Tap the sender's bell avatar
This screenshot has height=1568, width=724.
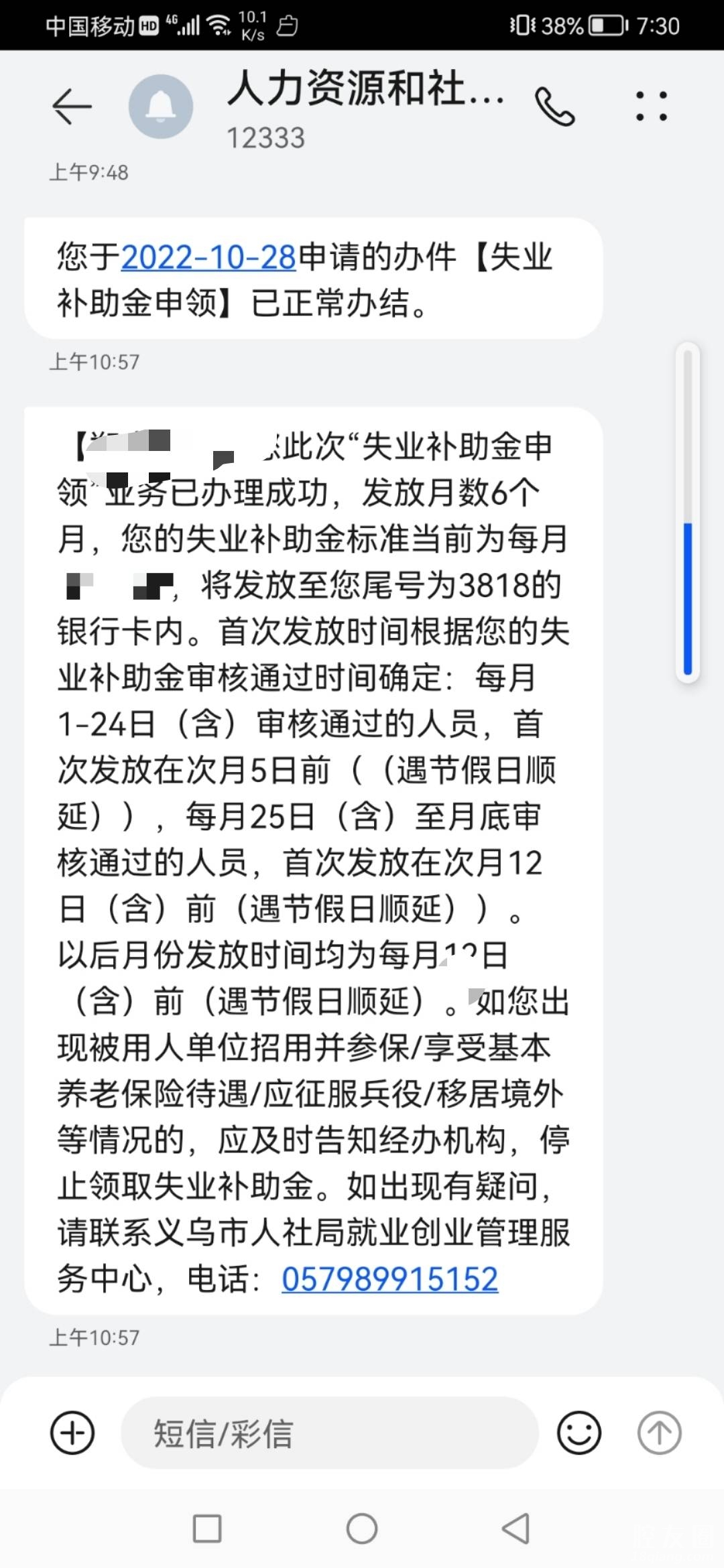pyautogui.click(x=161, y=107)
